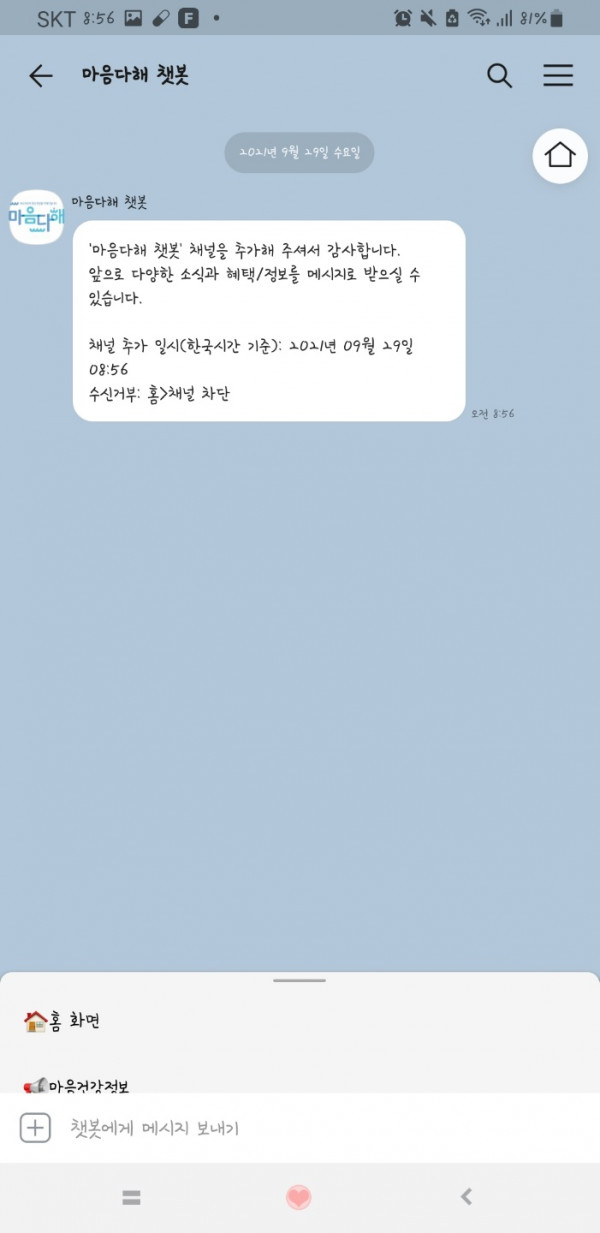Go back from the 마음다해 챗봇 chat
The height and width of the screenshot is (1233, 600).
pyautogui.click(x=40, y=76)
